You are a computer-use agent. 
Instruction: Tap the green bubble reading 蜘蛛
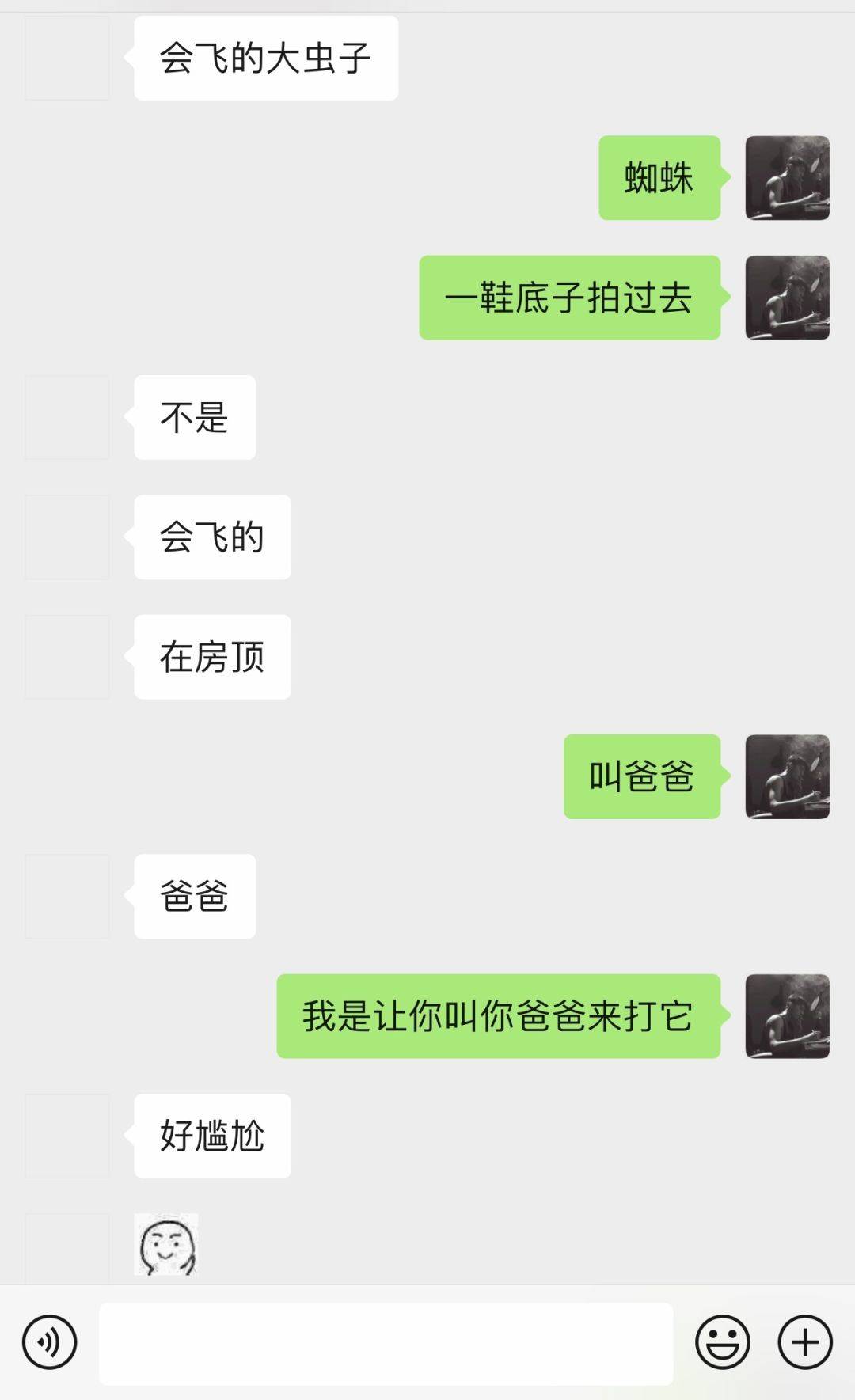(659, 180)
